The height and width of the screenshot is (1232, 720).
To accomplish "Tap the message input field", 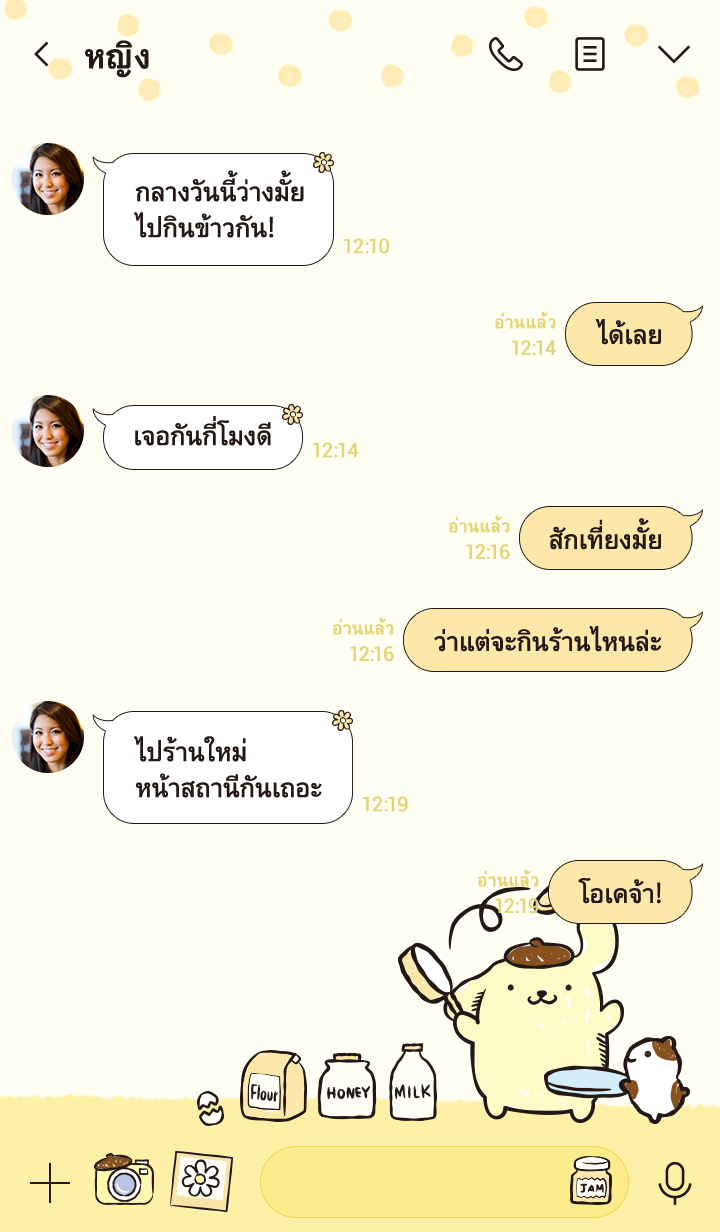I will click(410, 1182).
